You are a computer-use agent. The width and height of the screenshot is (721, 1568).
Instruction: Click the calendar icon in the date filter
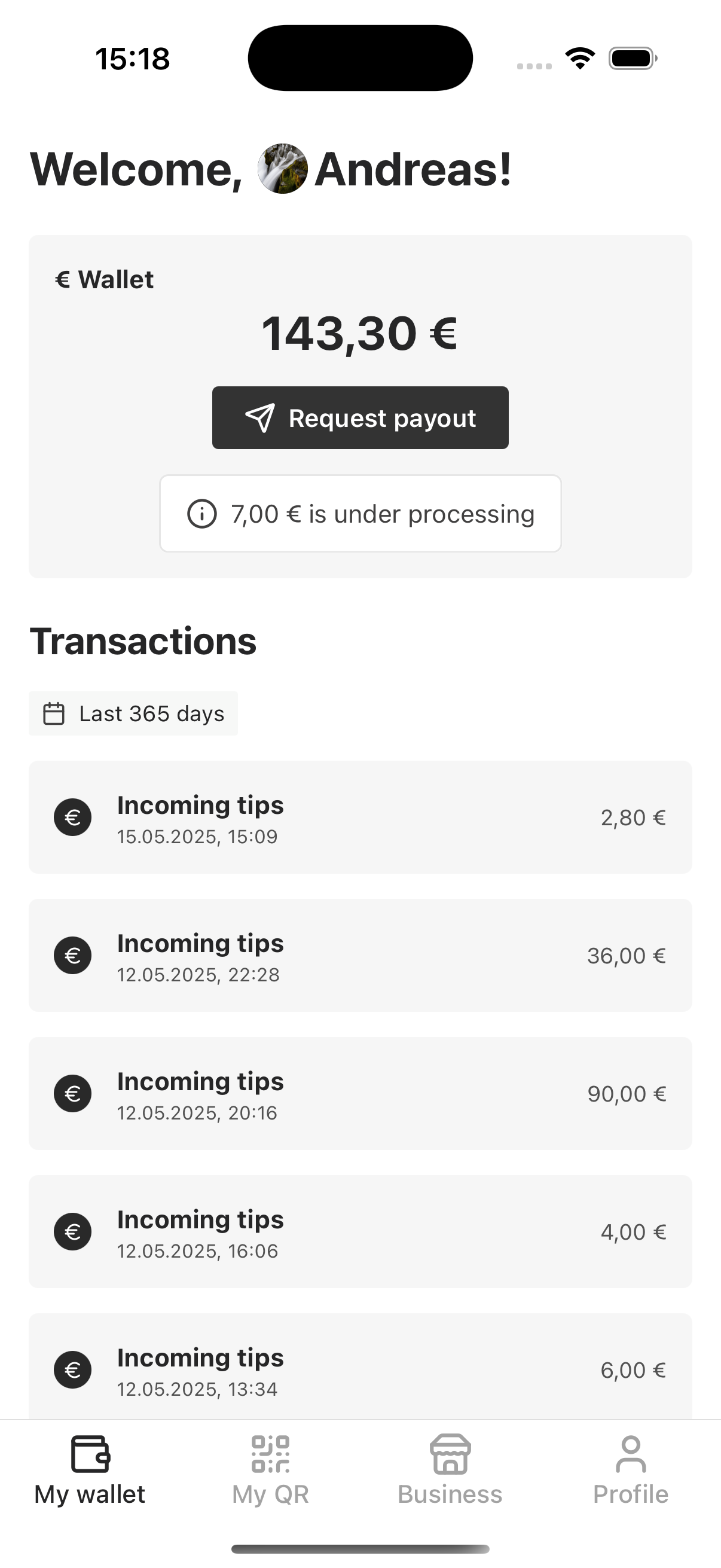[x=55, y=713]
